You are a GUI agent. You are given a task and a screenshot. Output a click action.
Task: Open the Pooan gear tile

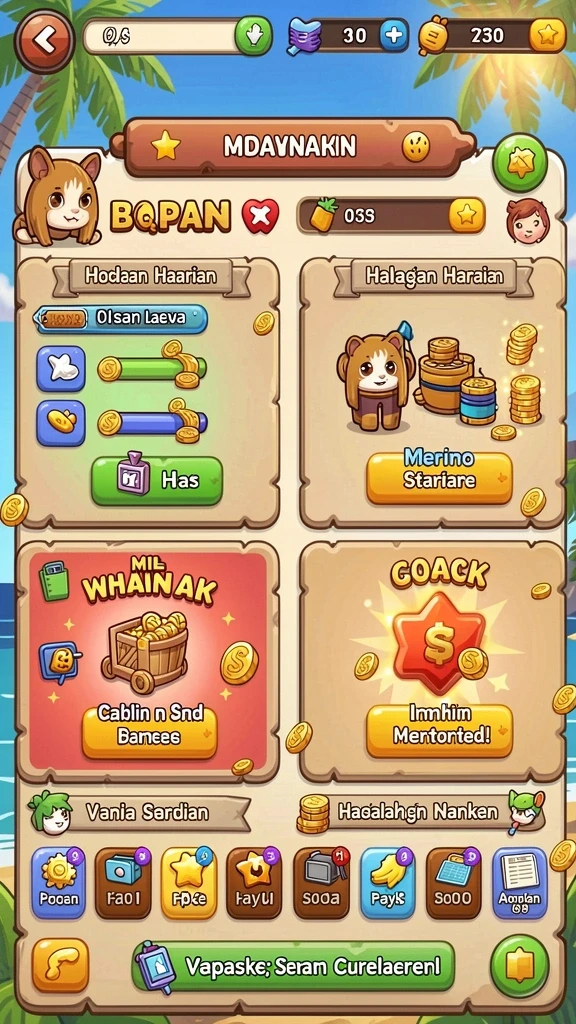(x=59, y=882)
